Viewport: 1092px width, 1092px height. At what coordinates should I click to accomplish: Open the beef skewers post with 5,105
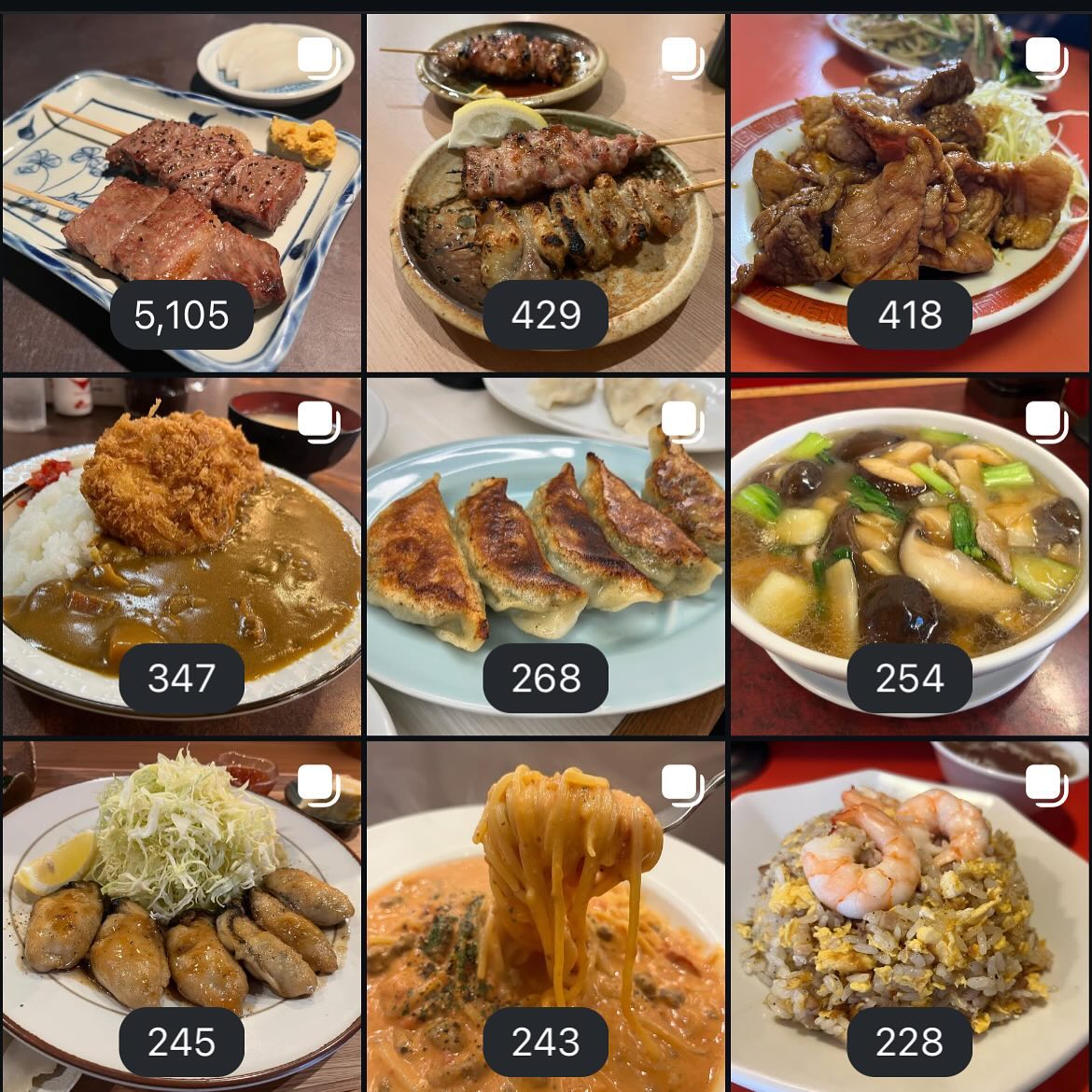(x=181, y=193)
